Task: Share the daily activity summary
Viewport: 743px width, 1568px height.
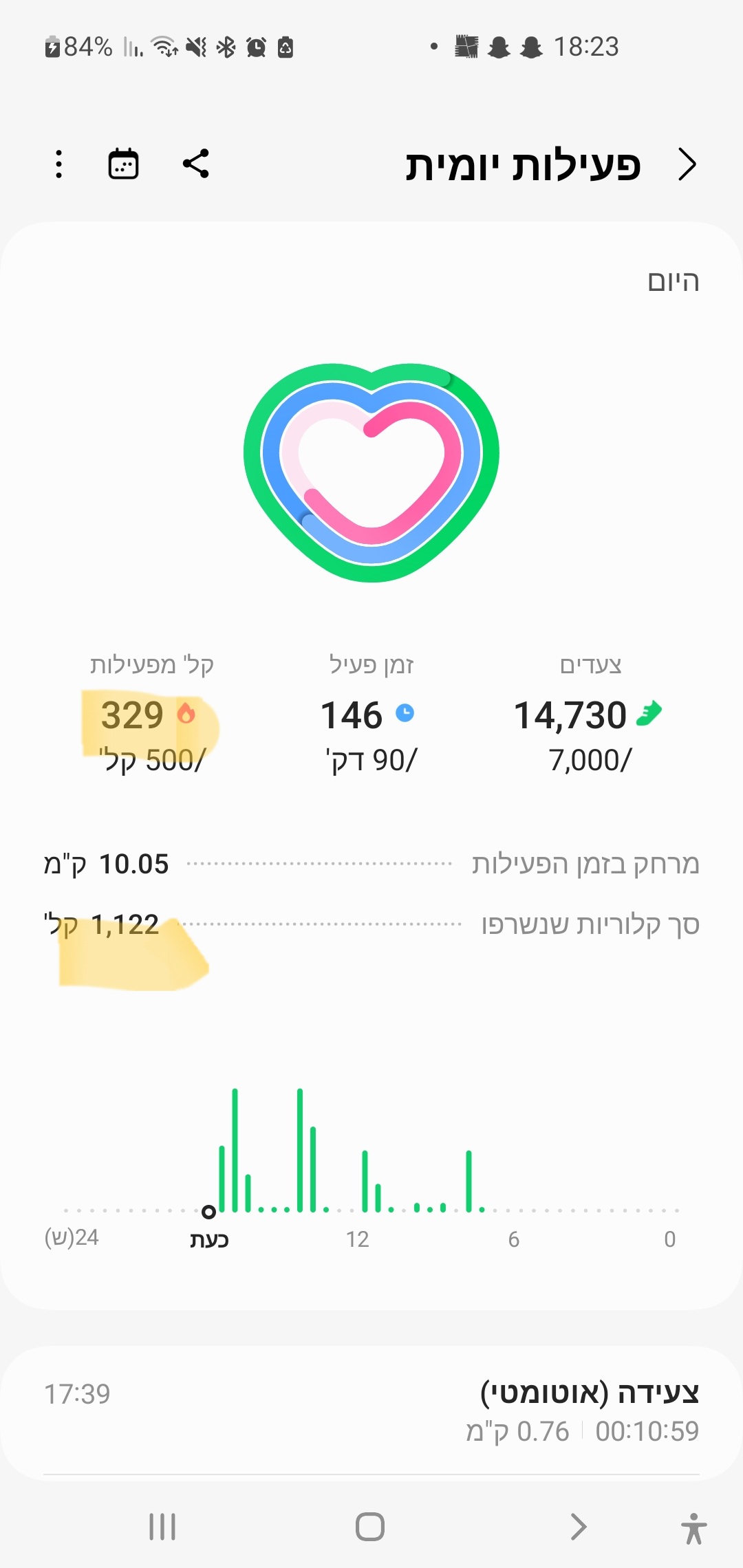Action: point(196,164)
